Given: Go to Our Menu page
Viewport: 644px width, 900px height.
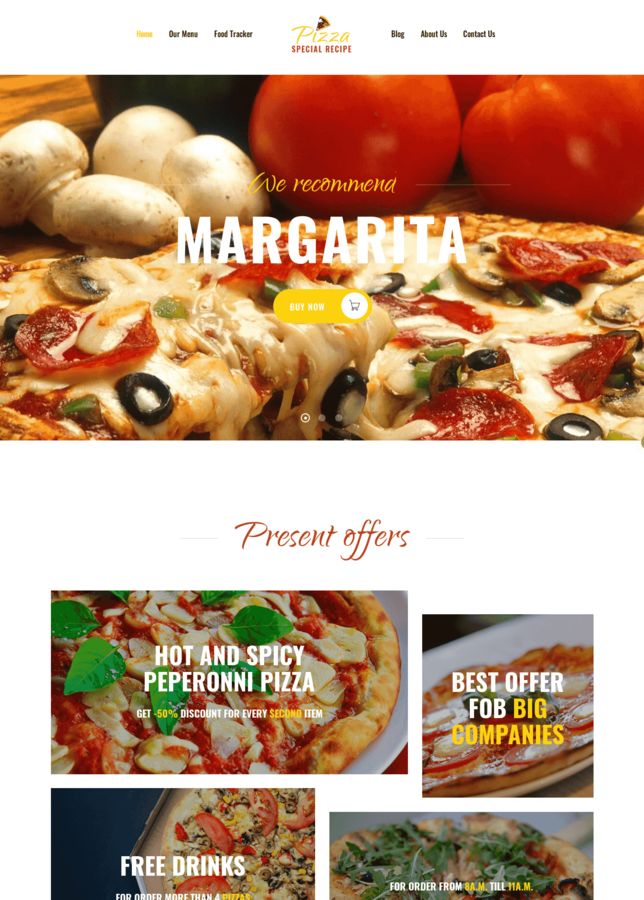Looking at the screenshot, I should 183,34.
